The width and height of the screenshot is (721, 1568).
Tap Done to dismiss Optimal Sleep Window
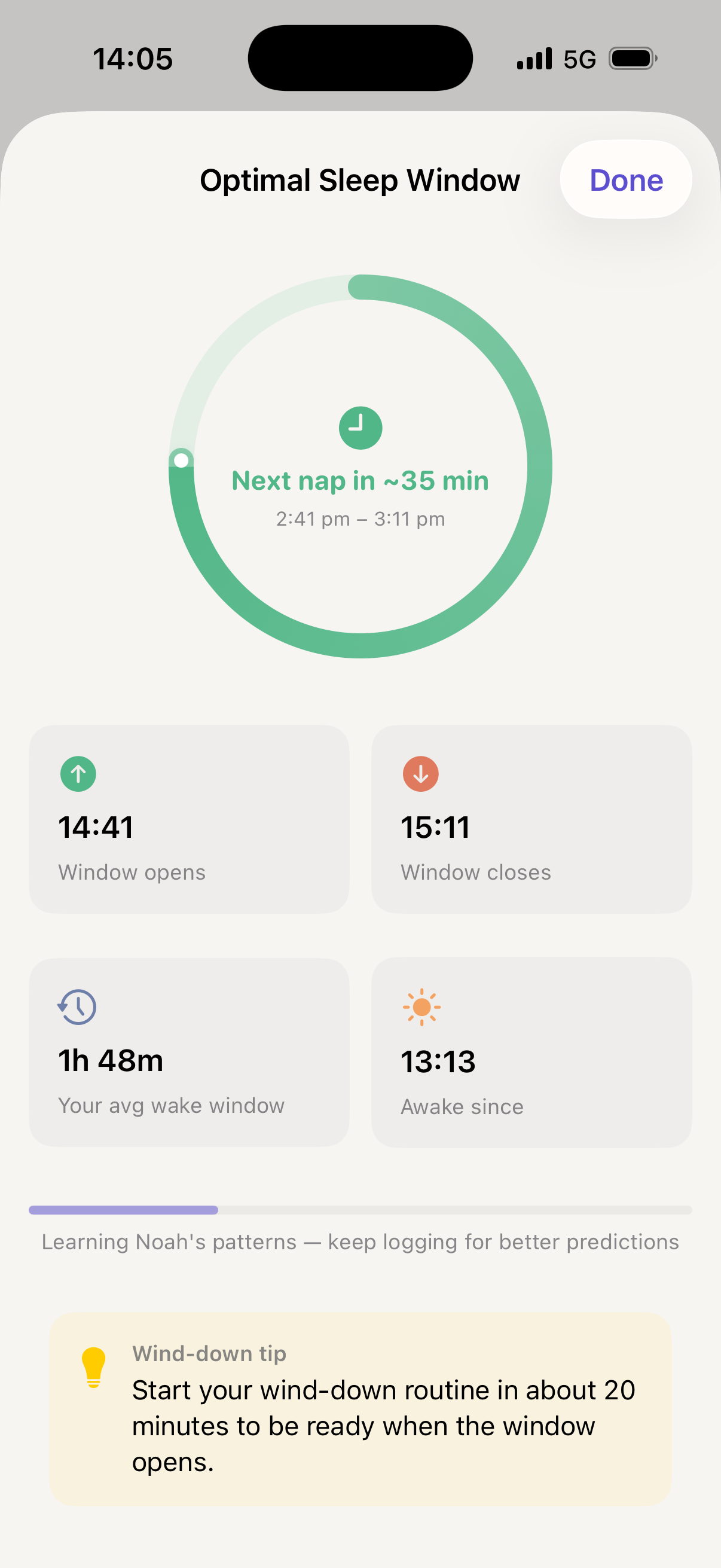tap(625, 179)
